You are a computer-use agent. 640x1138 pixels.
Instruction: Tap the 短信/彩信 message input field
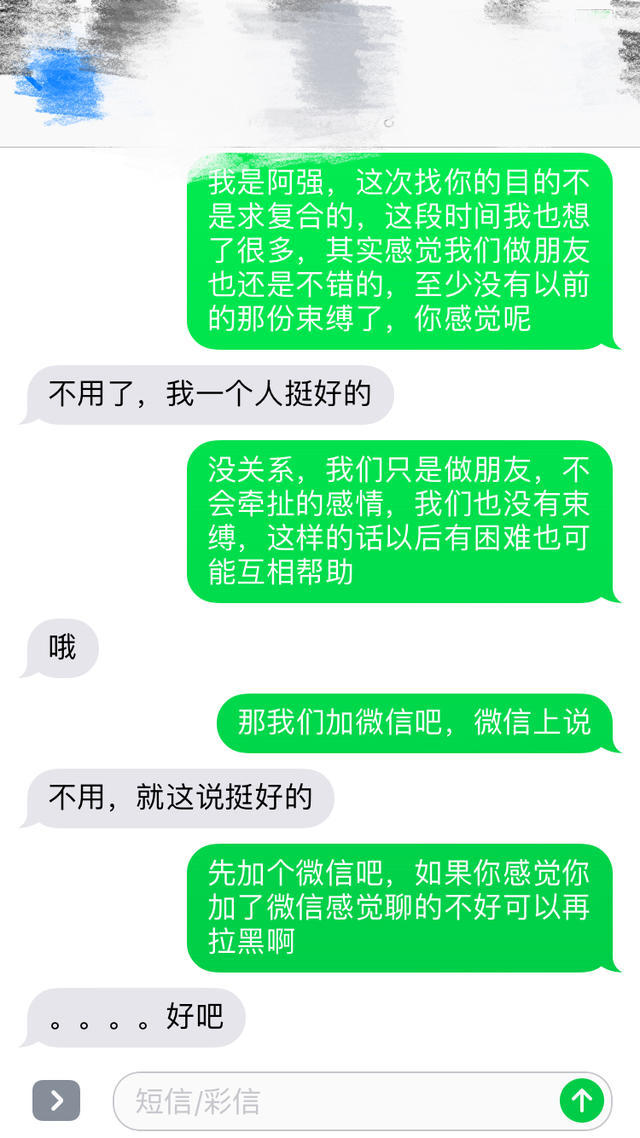[x=330, y=1101]
